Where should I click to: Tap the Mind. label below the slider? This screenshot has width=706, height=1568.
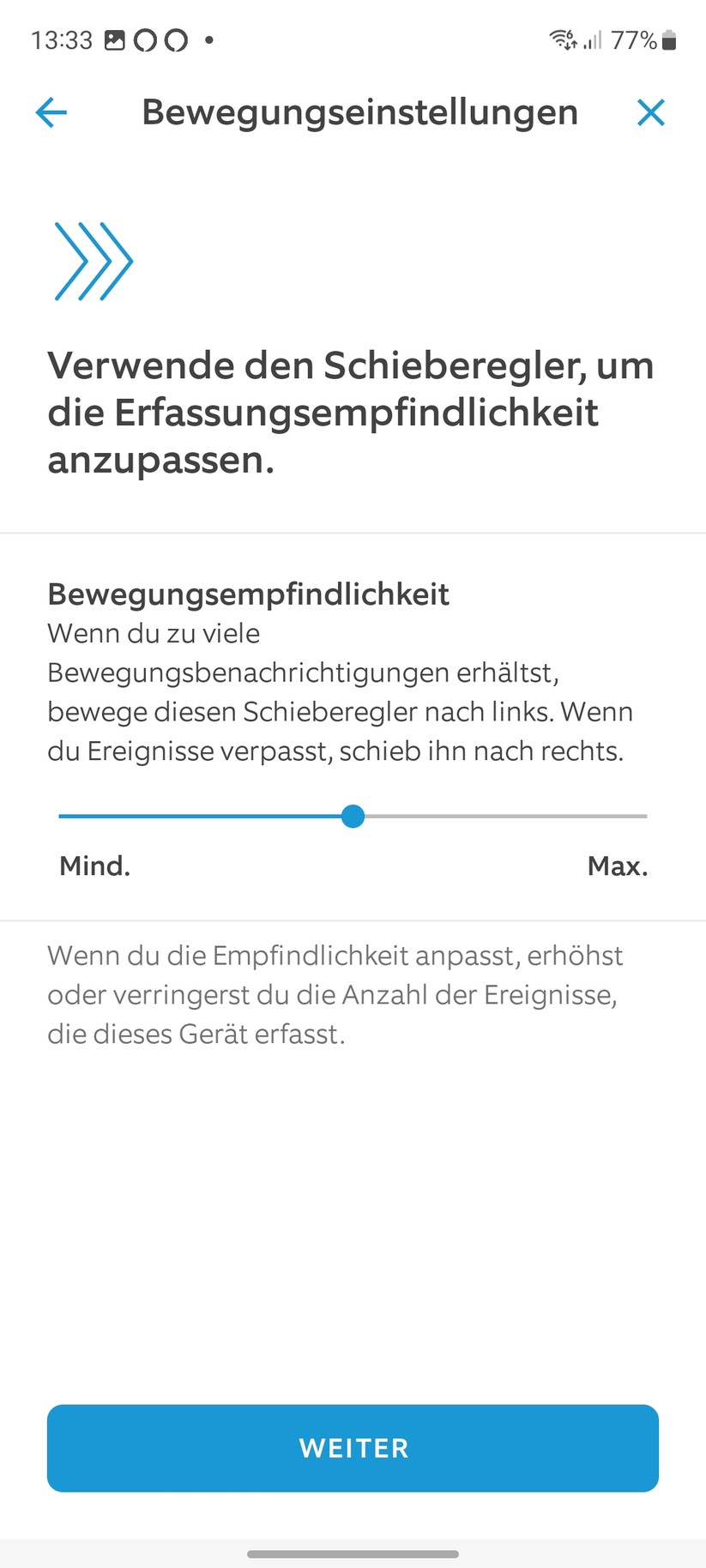pos(94,866)
